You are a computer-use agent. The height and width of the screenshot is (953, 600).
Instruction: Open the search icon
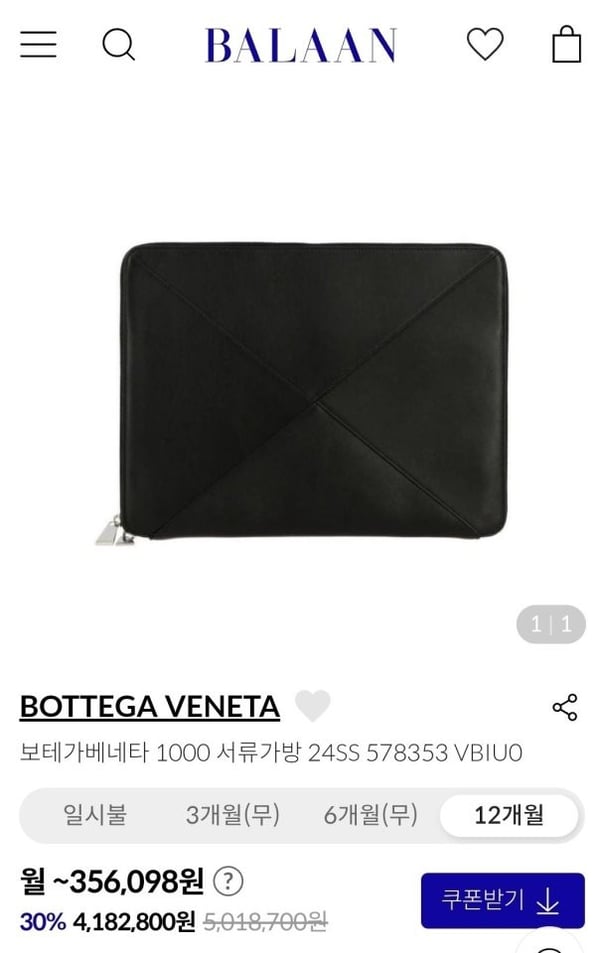(x=118, y=44)
